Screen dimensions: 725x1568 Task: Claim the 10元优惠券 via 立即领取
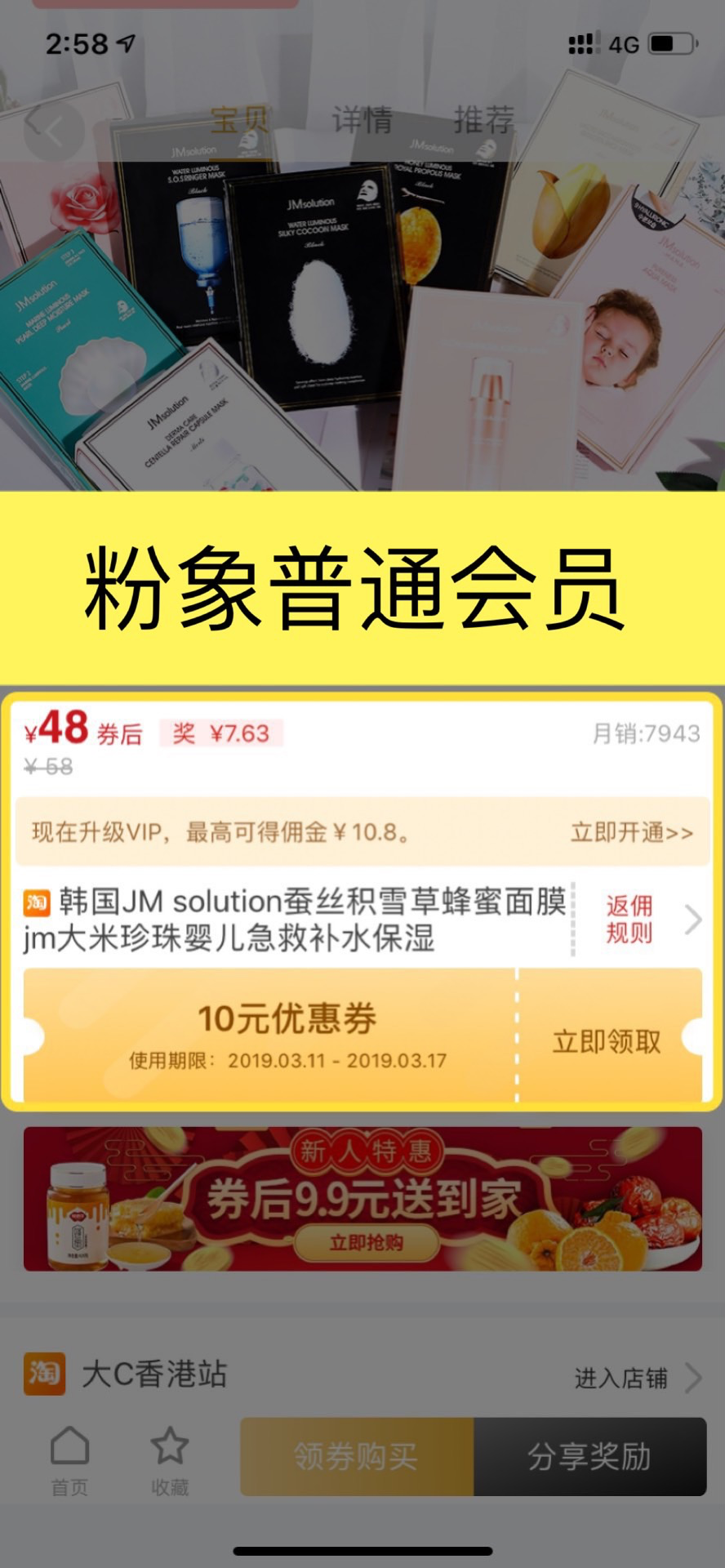click(607, 1040)
